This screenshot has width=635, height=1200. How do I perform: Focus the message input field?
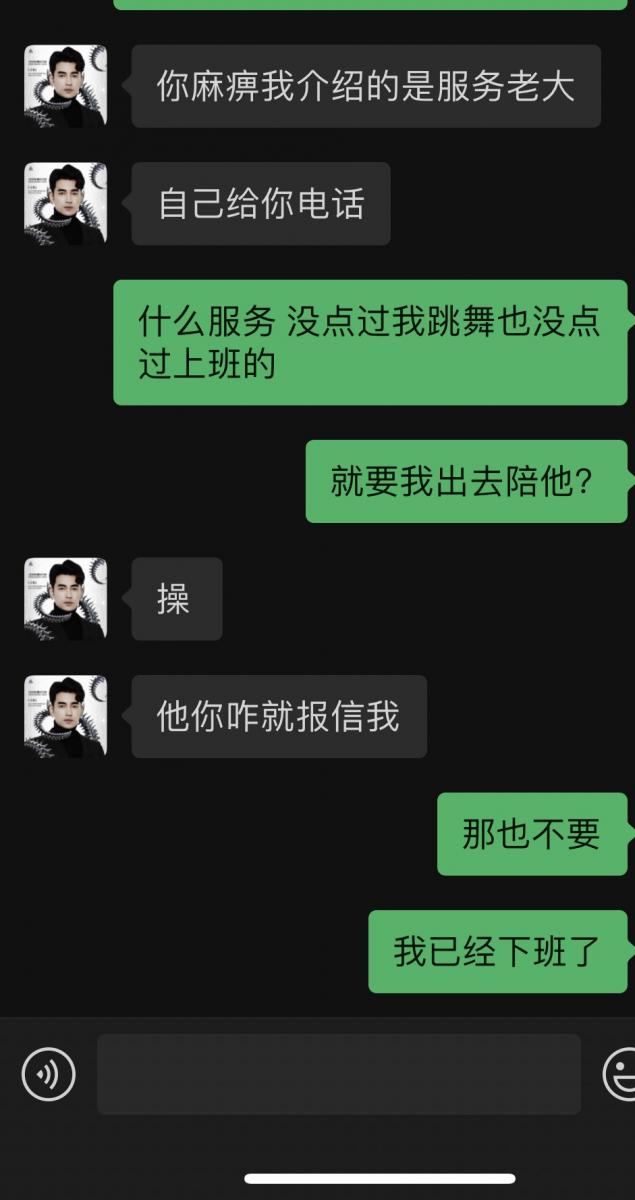338,1074
